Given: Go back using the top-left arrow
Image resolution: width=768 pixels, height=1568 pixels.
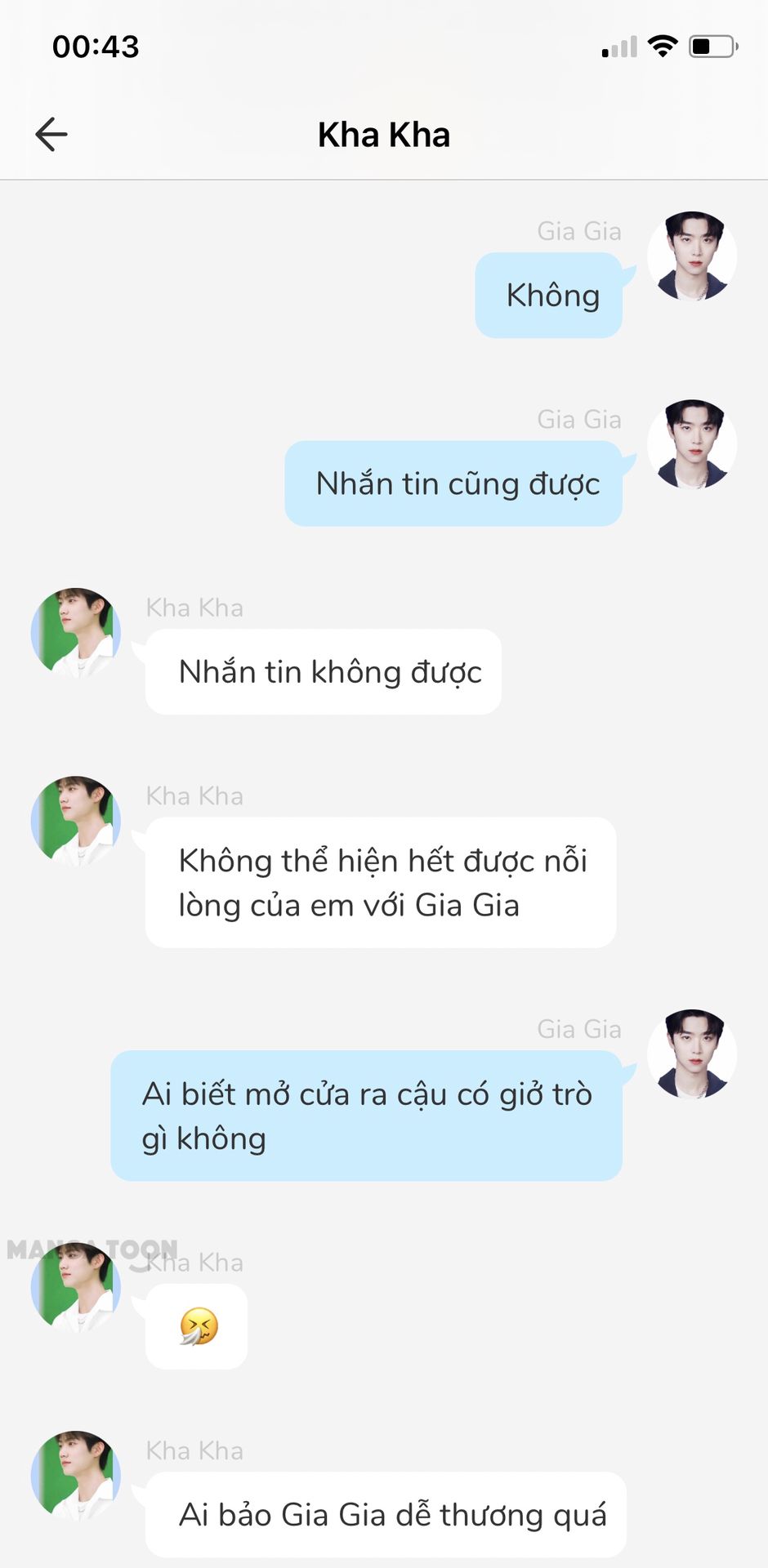Looking at the screenshot, I should 51,135.
